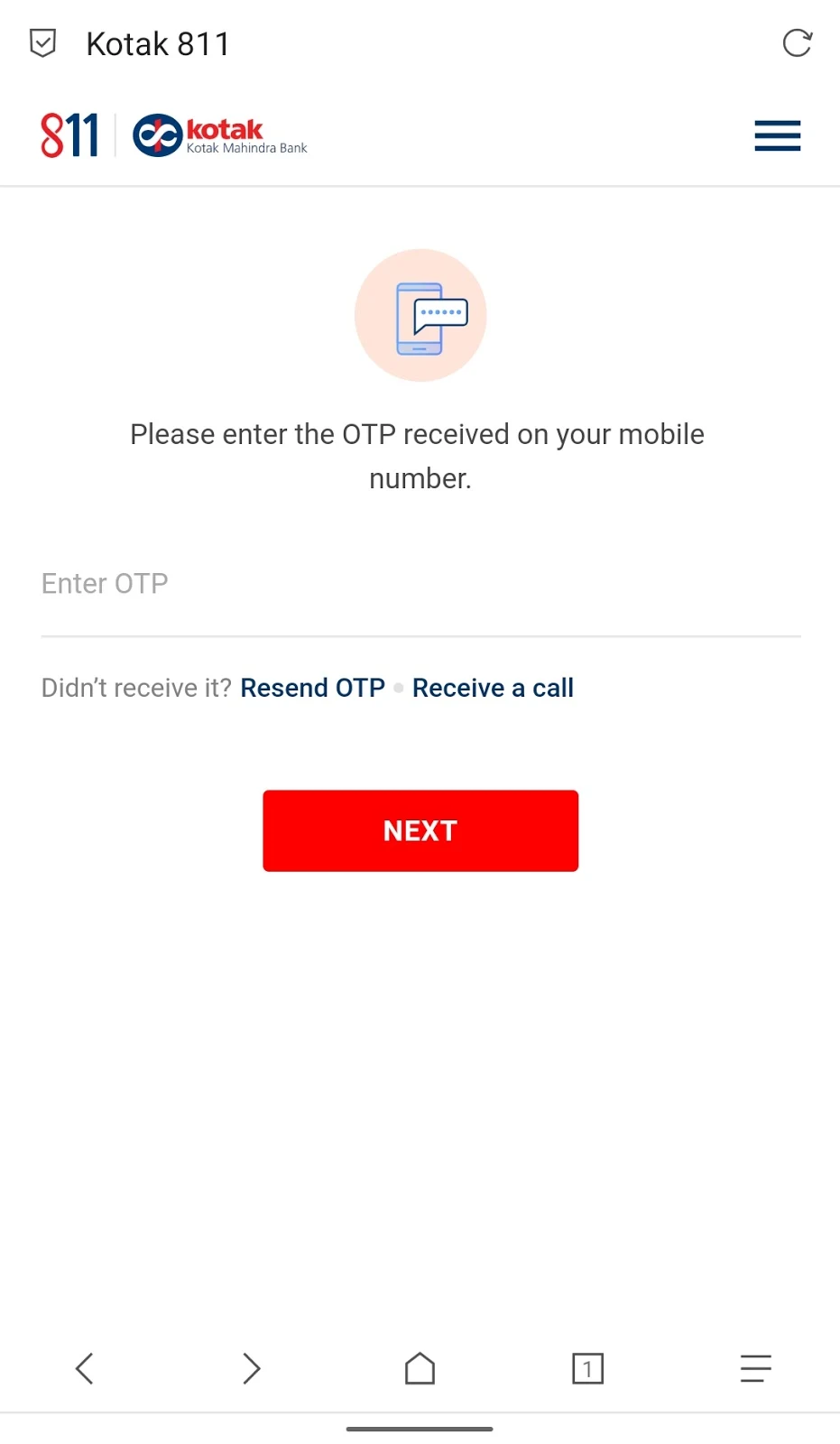Go forward in browser history
Screen dimensions: 840x1444
(x=252, y=1368)
